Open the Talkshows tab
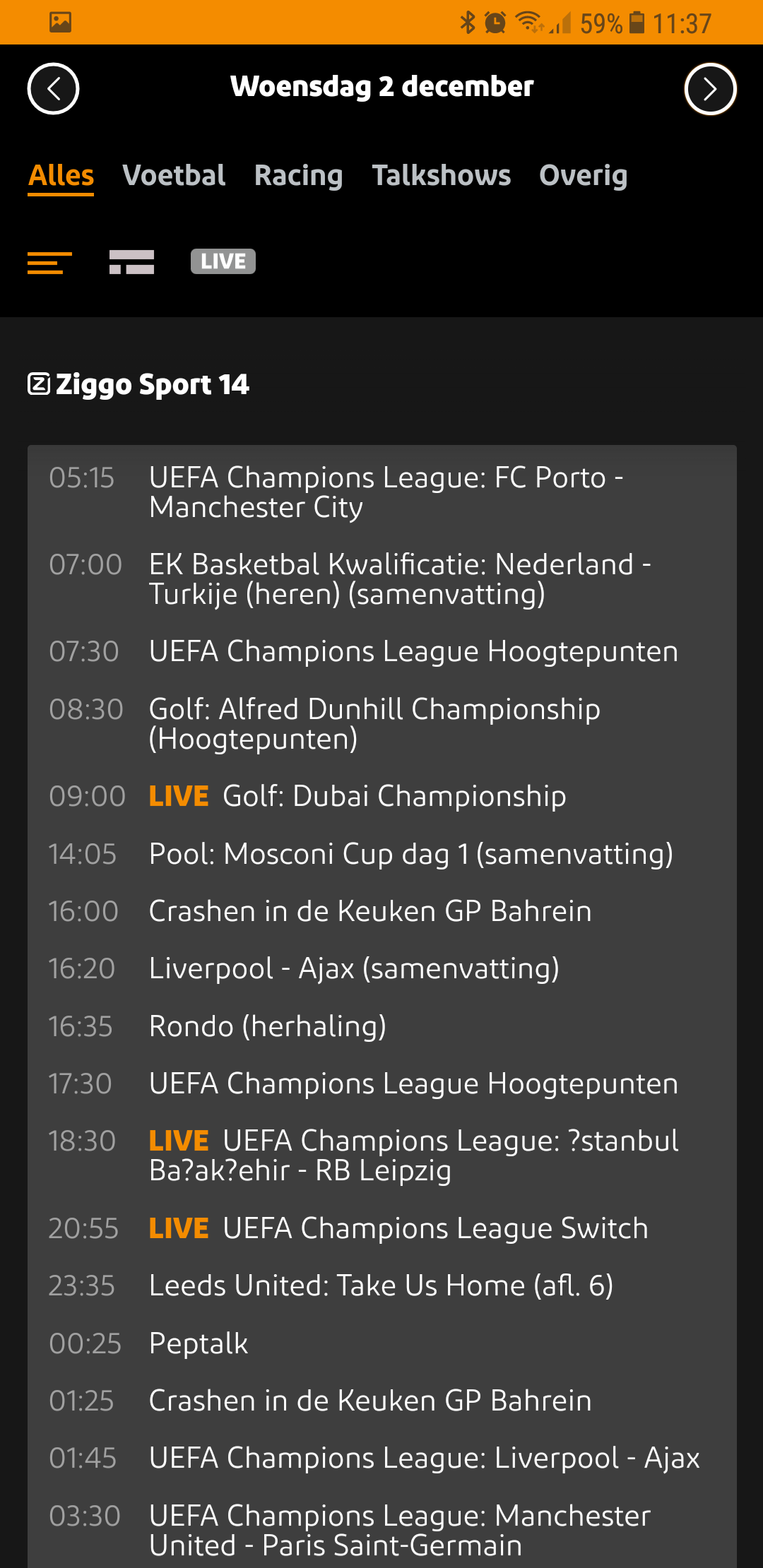The height and width of the screenshot is (1568, 763). 442,176
